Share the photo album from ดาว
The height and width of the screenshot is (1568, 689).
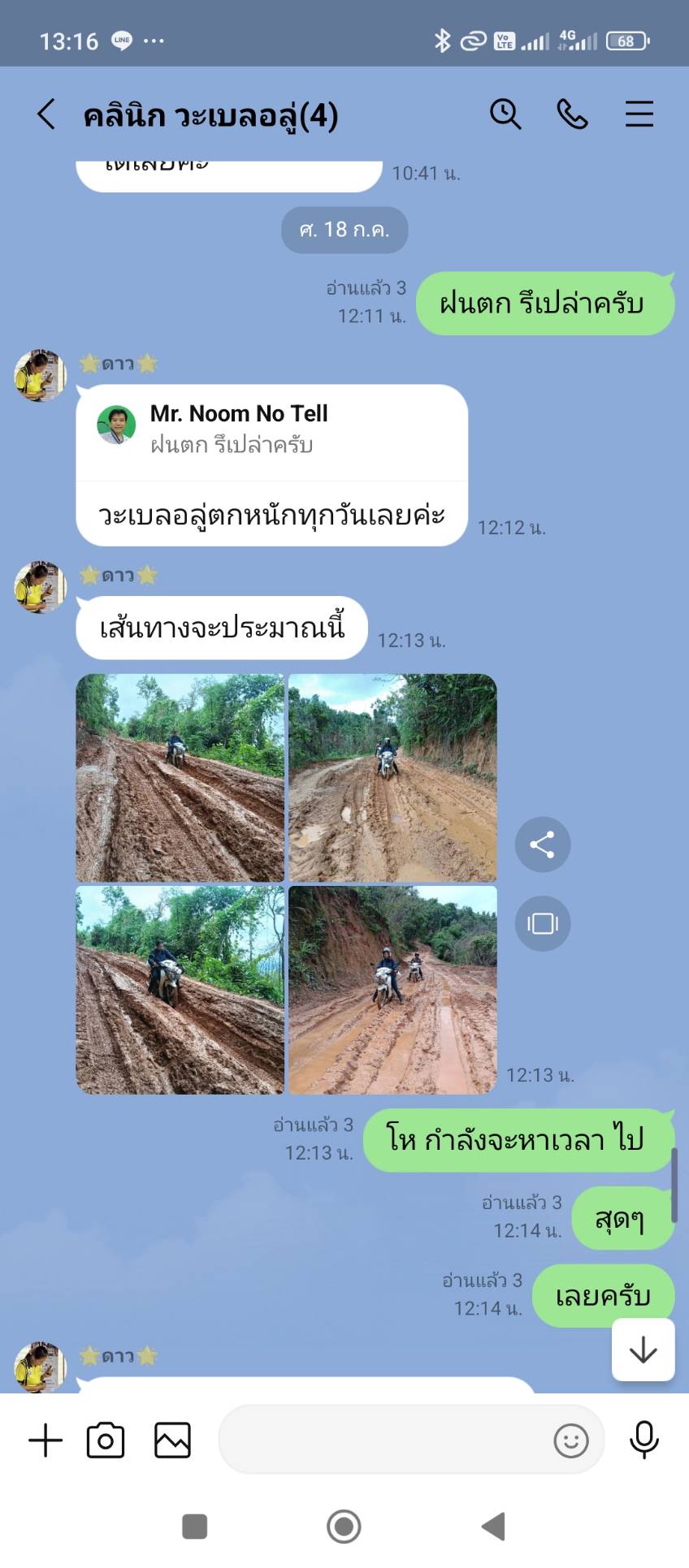(x=542, y=844)
